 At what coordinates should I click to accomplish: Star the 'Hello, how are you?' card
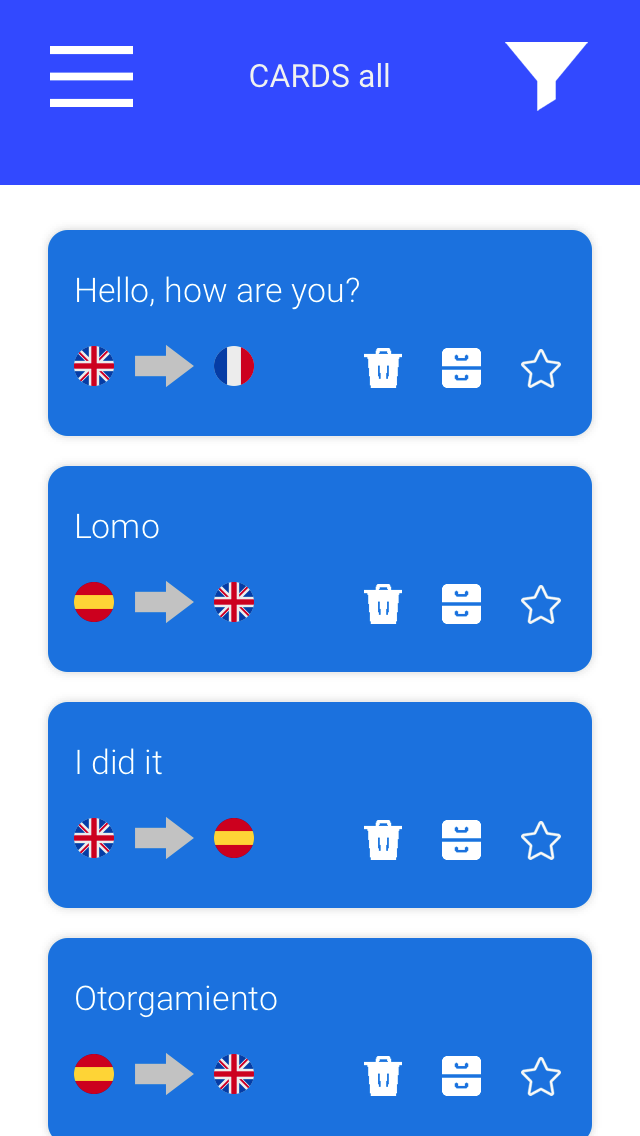tap(541, 369)
